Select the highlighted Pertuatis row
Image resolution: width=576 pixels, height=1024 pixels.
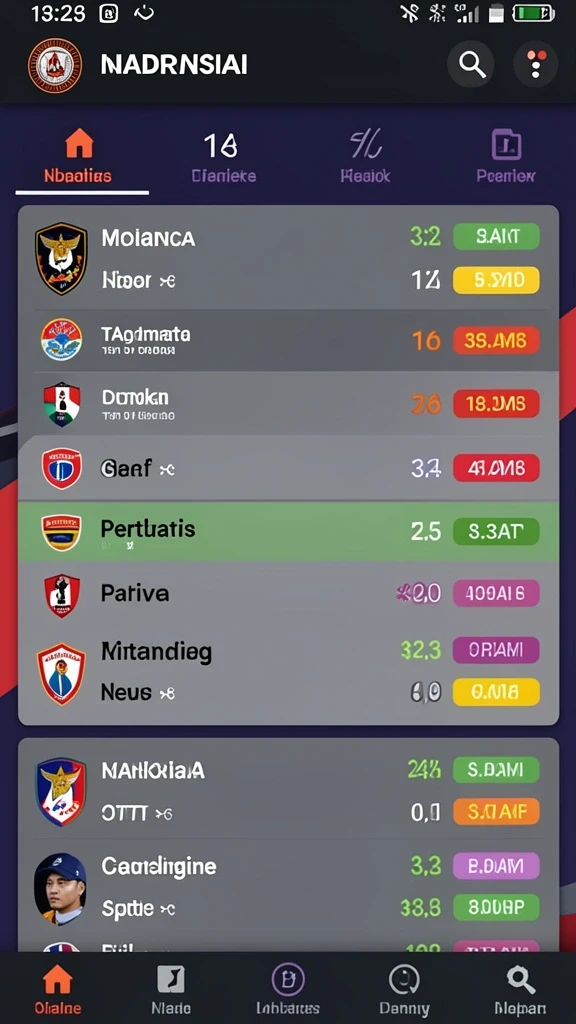click(288, 531)
